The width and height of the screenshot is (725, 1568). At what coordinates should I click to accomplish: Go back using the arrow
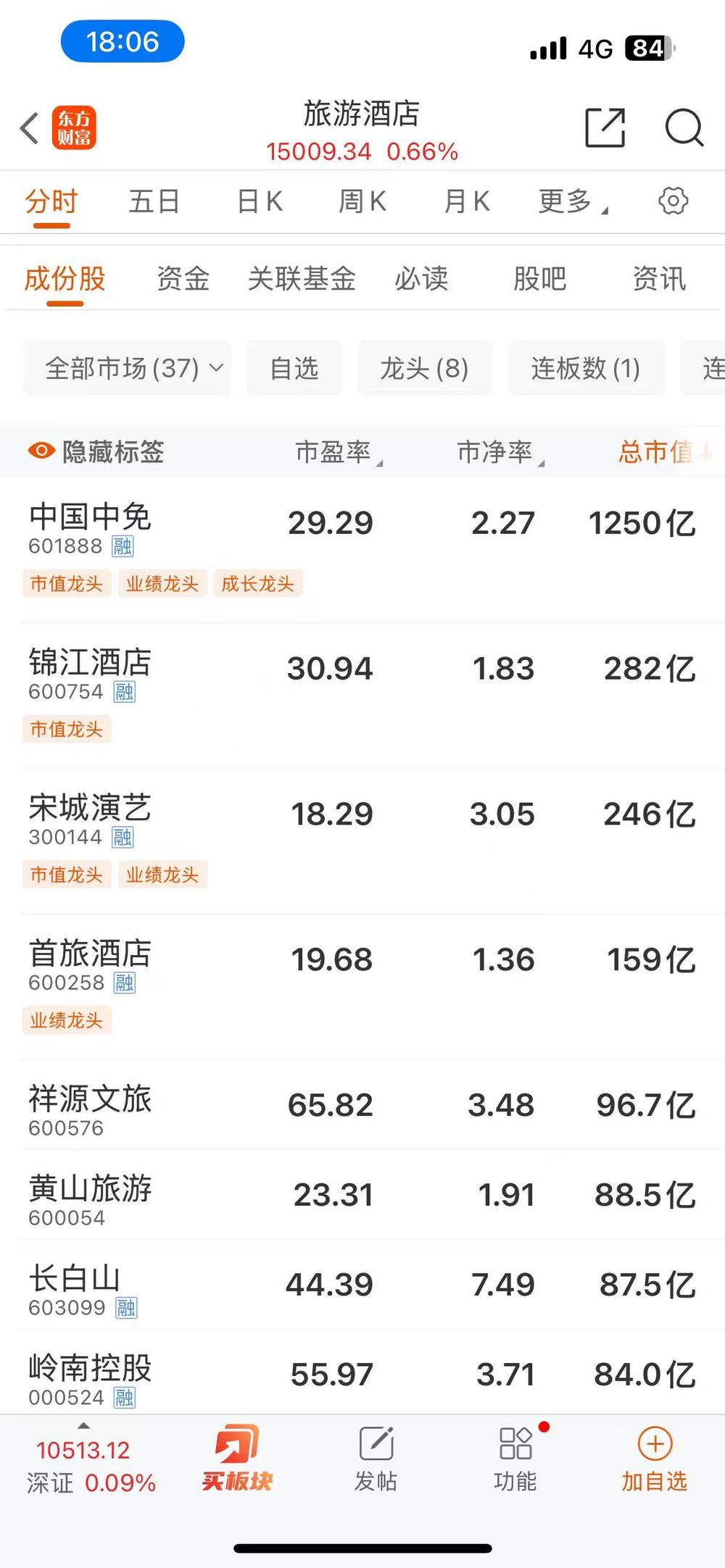[x=30, y=129]
